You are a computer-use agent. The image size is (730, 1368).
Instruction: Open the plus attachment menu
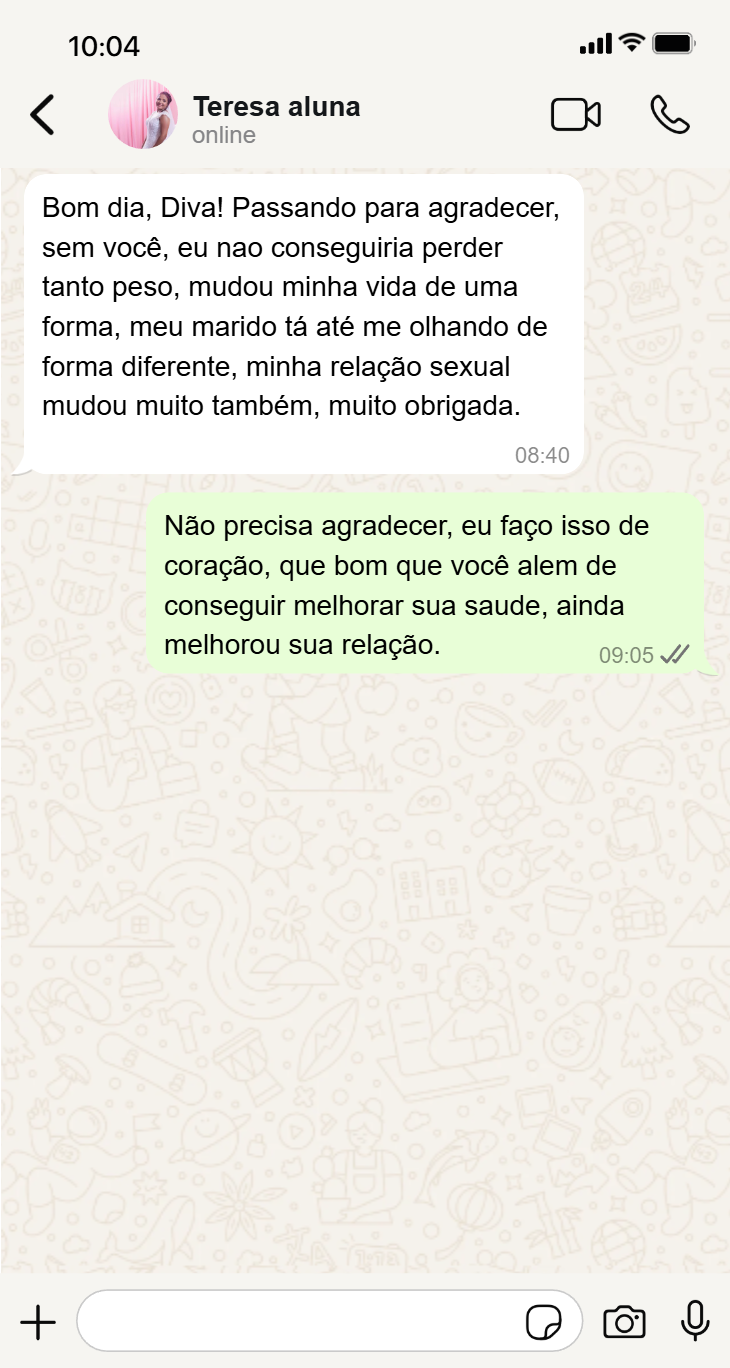coord(38,1322)
